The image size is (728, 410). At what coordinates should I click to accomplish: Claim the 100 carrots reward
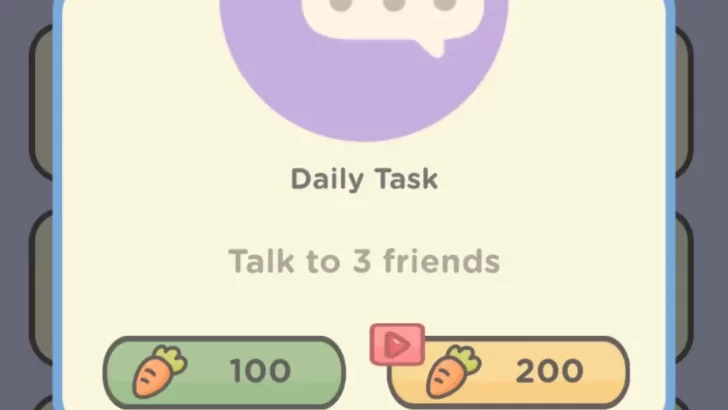click(224, 372)
